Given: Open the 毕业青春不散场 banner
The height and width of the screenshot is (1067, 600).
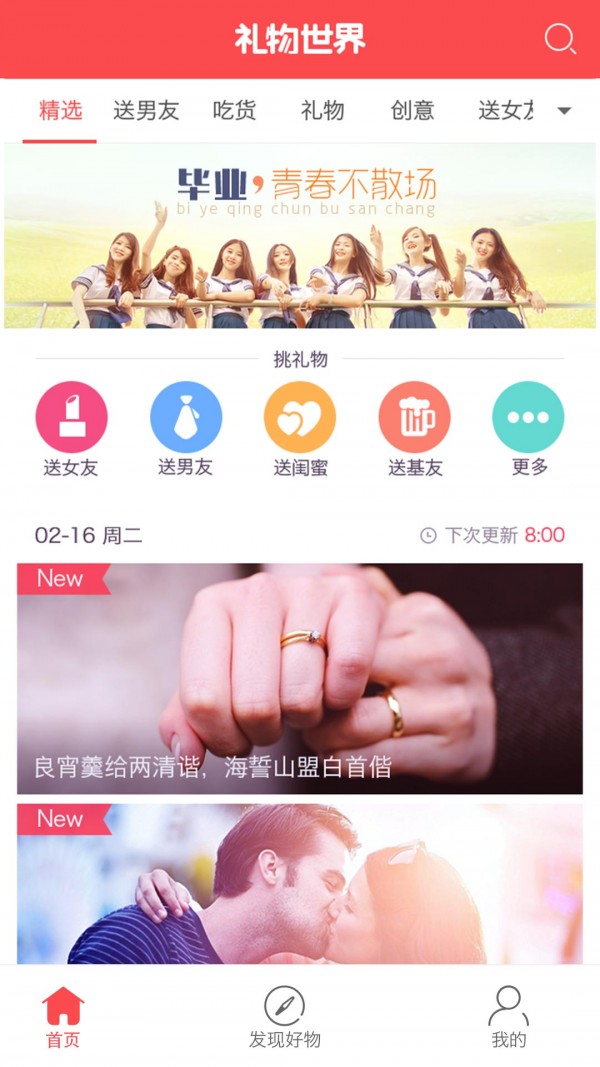Looking at the screenshot, I should [x=300, y=236].
